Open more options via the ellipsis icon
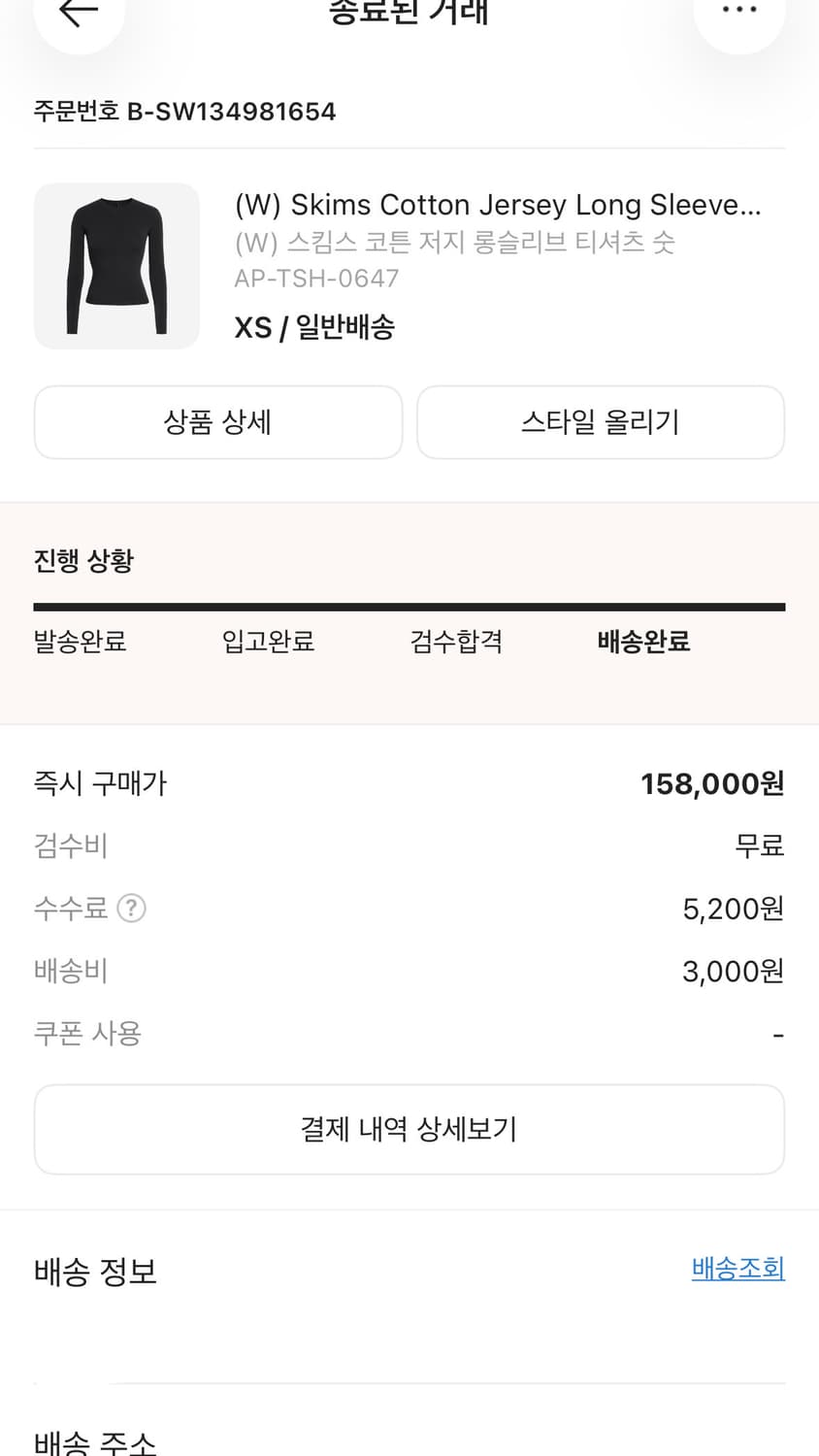 coord(739,10)
